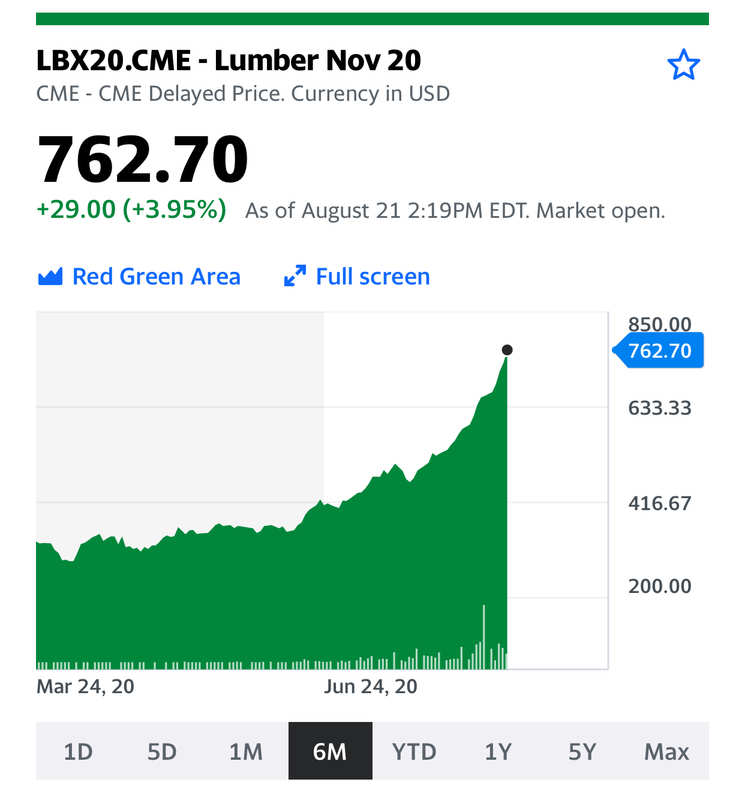Expand chart to Full screen
The height and width of the screenshot is (800, 745).
coord(357,277)
